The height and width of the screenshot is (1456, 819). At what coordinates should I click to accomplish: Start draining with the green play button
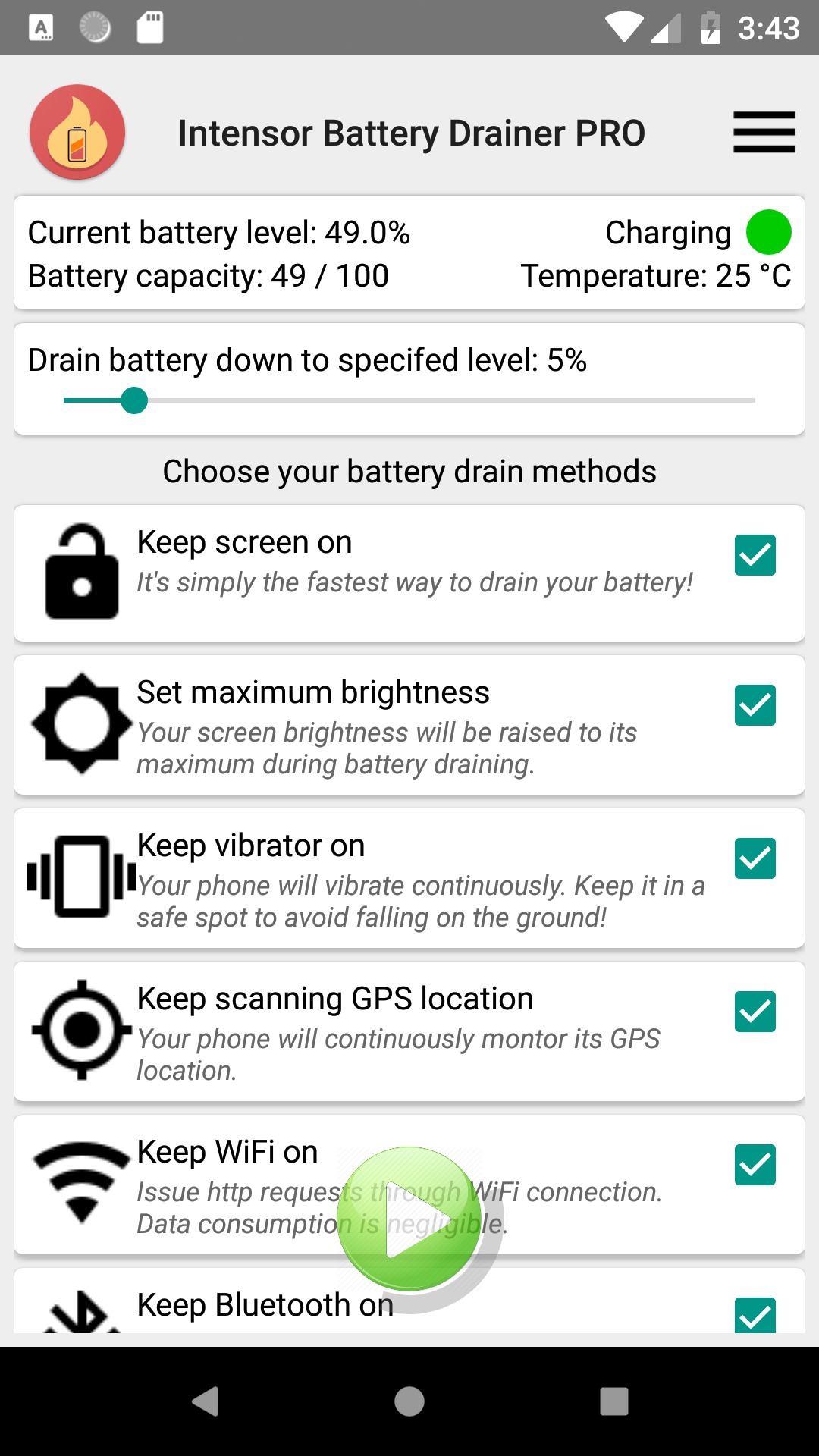(x=409, y=1219)
